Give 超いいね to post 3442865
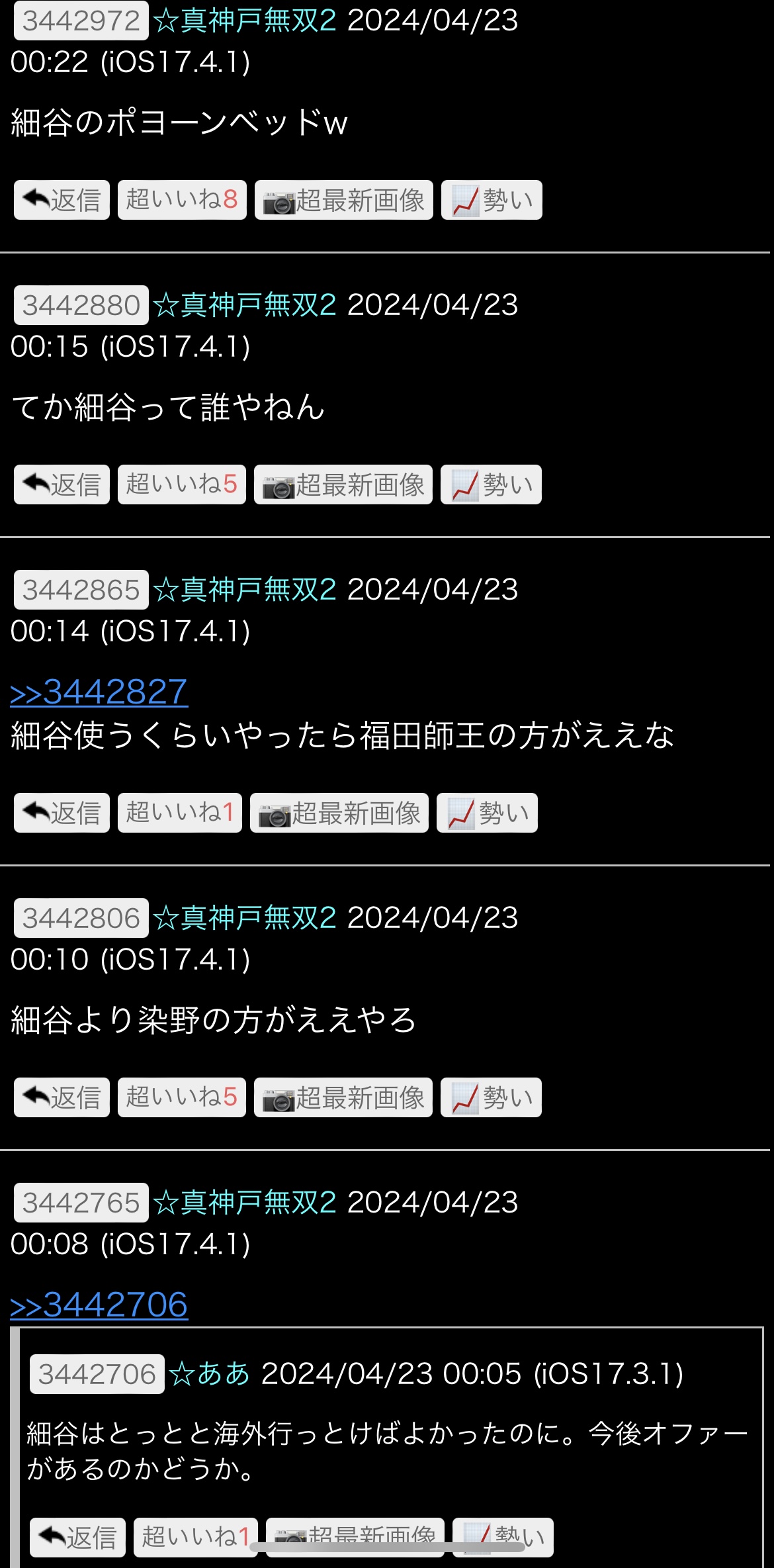774x1568 pixels. pyautogui.click(x=180, y=813)
